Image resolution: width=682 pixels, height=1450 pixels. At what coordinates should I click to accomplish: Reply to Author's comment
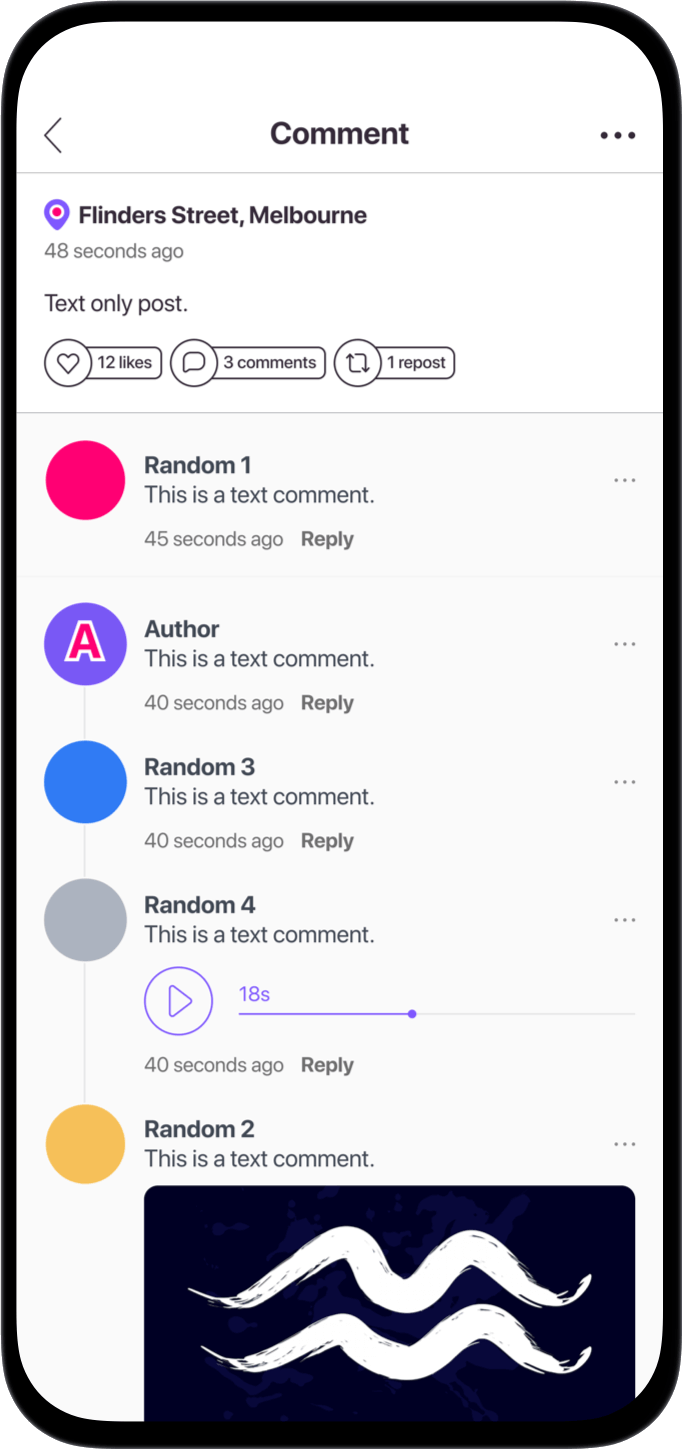click(327, 703)
